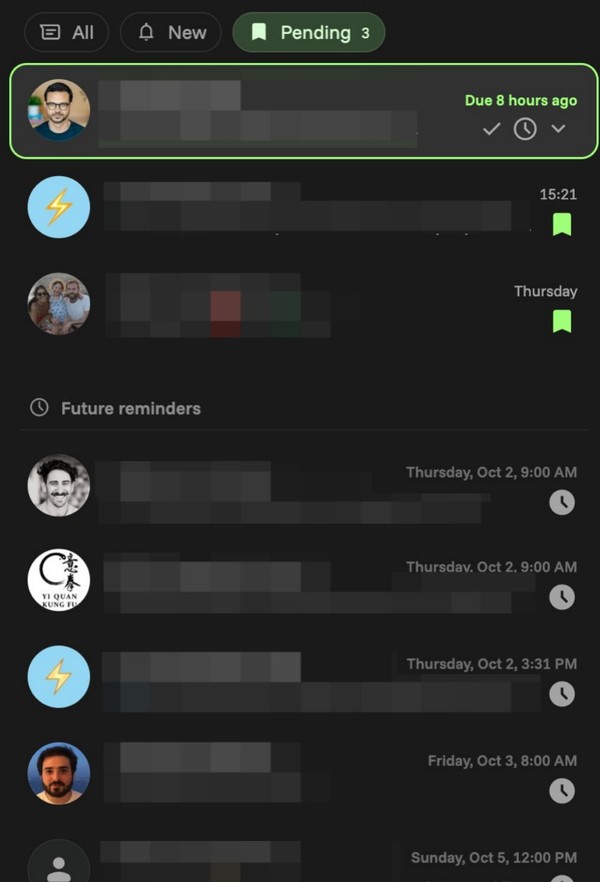600x882 pixels.
Task: Change the reminder clock for Thursday 3:31 PM
Action: point(562,694)
